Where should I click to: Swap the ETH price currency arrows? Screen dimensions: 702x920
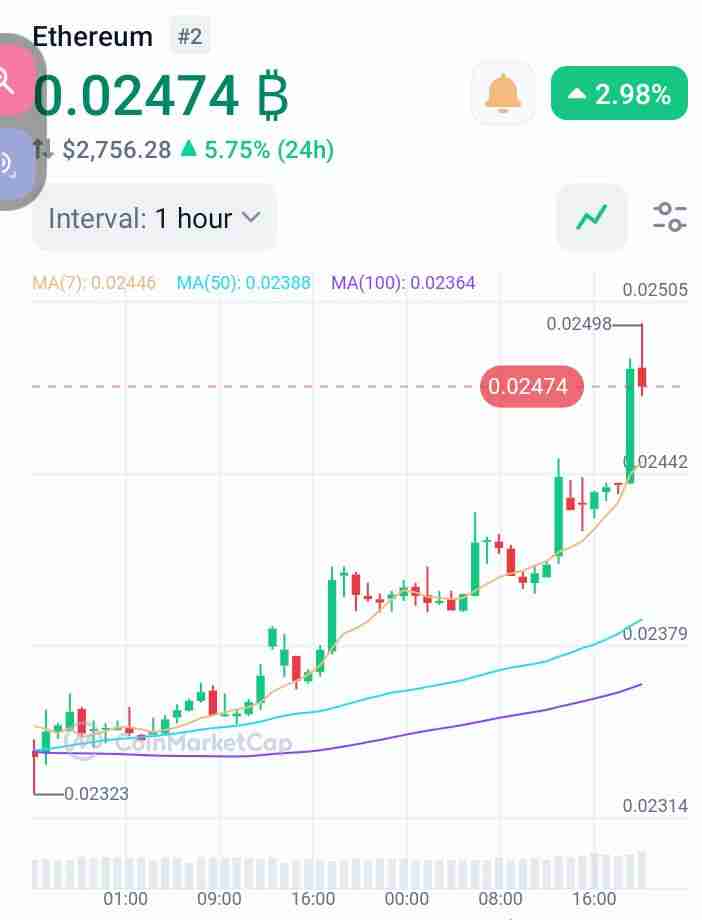click(x=43, y=150)
